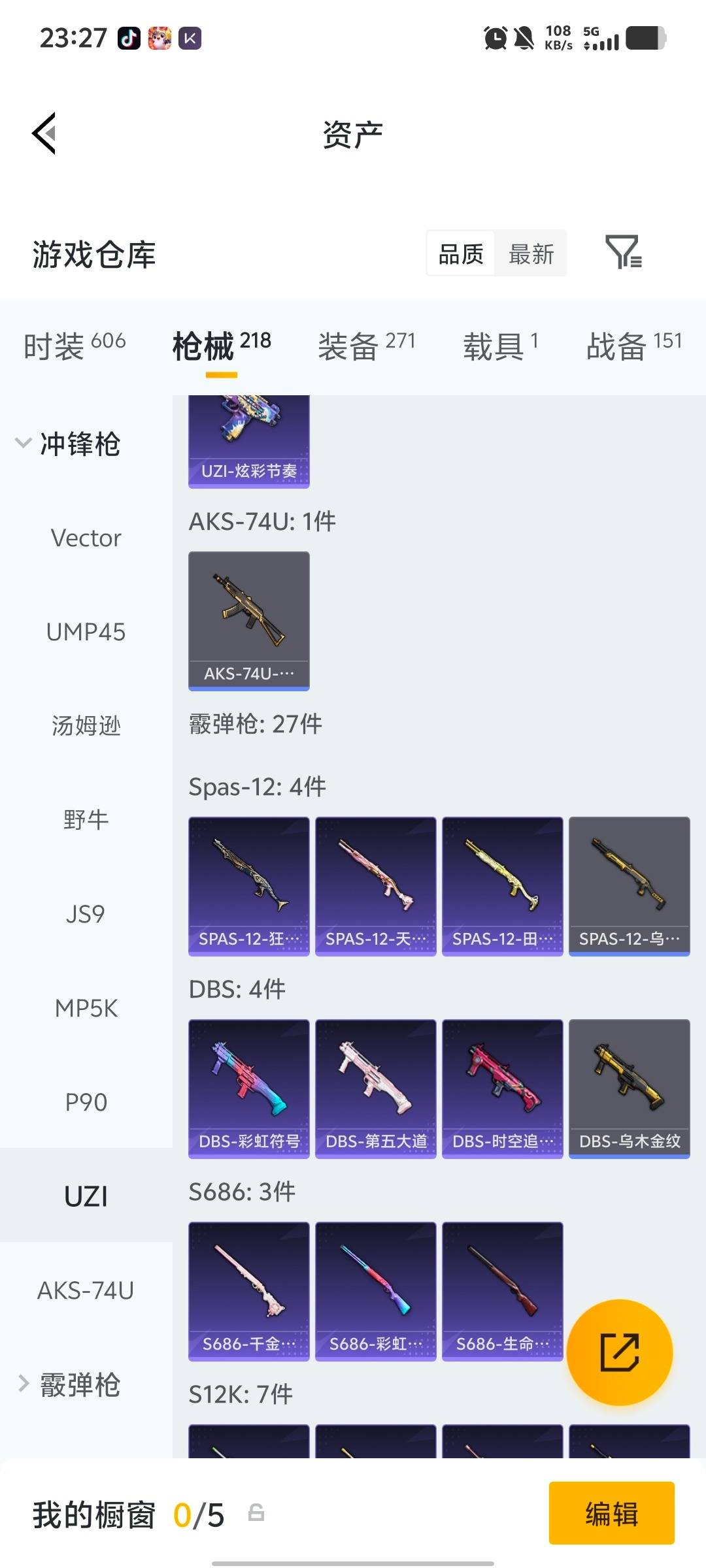Screen dimensions: 706x1568
Task: Open the Vector sidebar entry
Action: click(86, 538)
